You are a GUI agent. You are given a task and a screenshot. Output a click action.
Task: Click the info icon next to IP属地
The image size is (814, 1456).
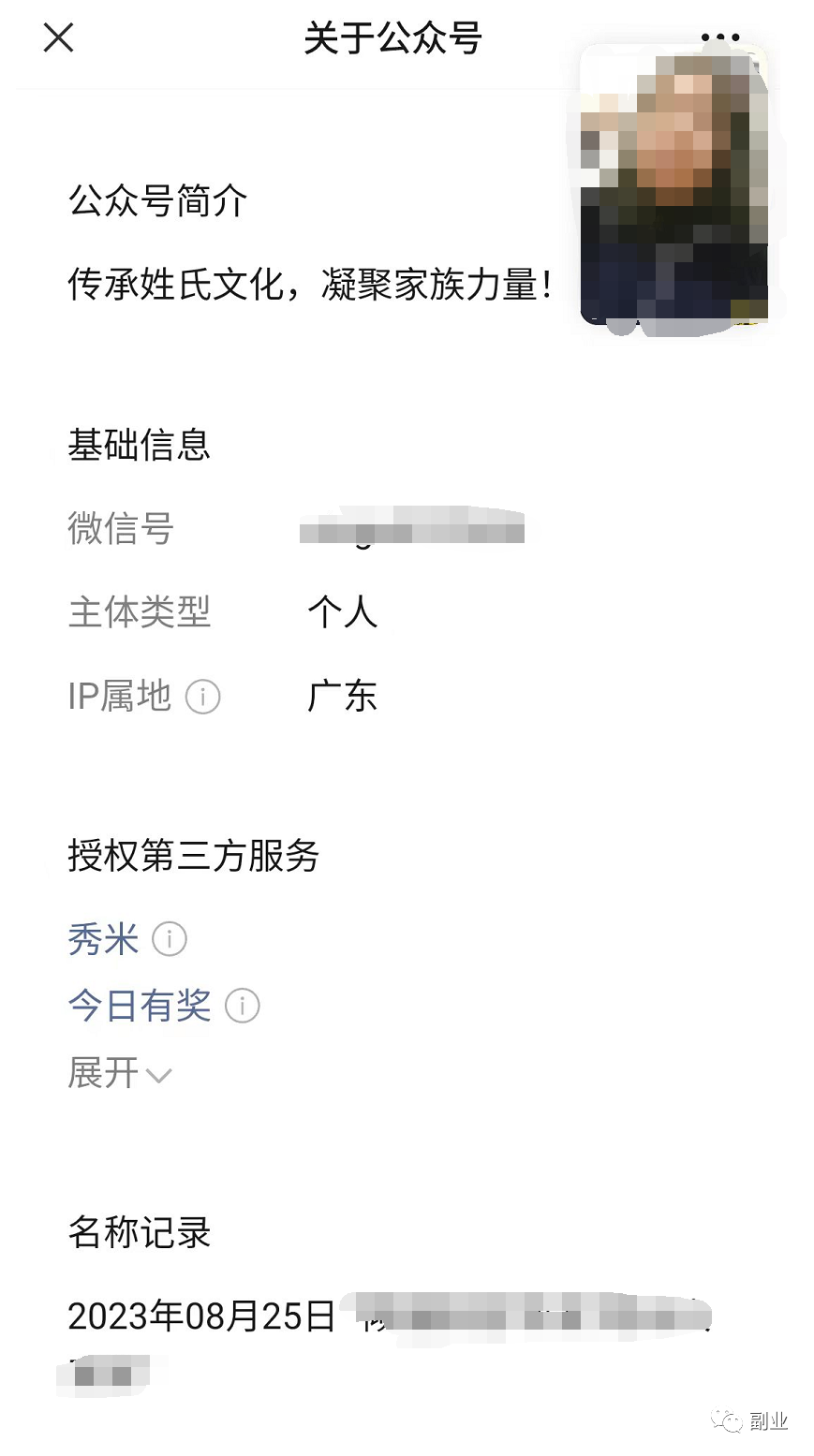[202, 698]
